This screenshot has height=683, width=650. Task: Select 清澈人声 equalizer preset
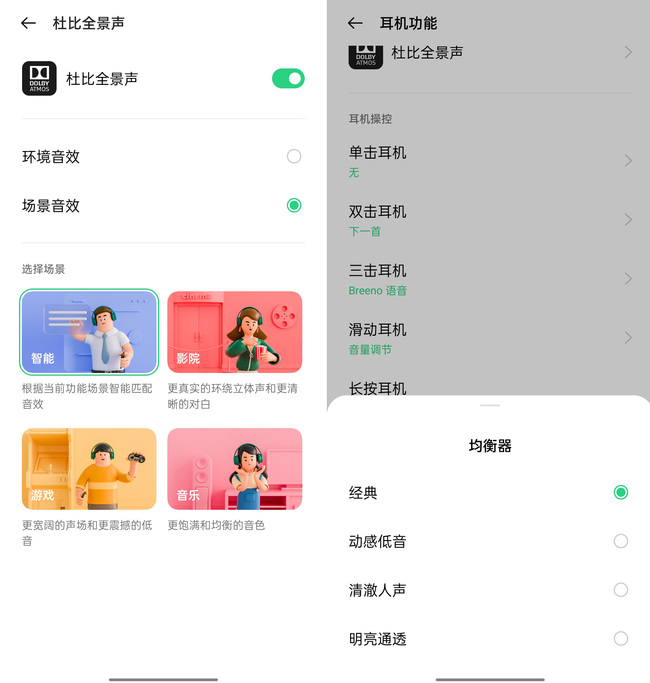[620, 590]
